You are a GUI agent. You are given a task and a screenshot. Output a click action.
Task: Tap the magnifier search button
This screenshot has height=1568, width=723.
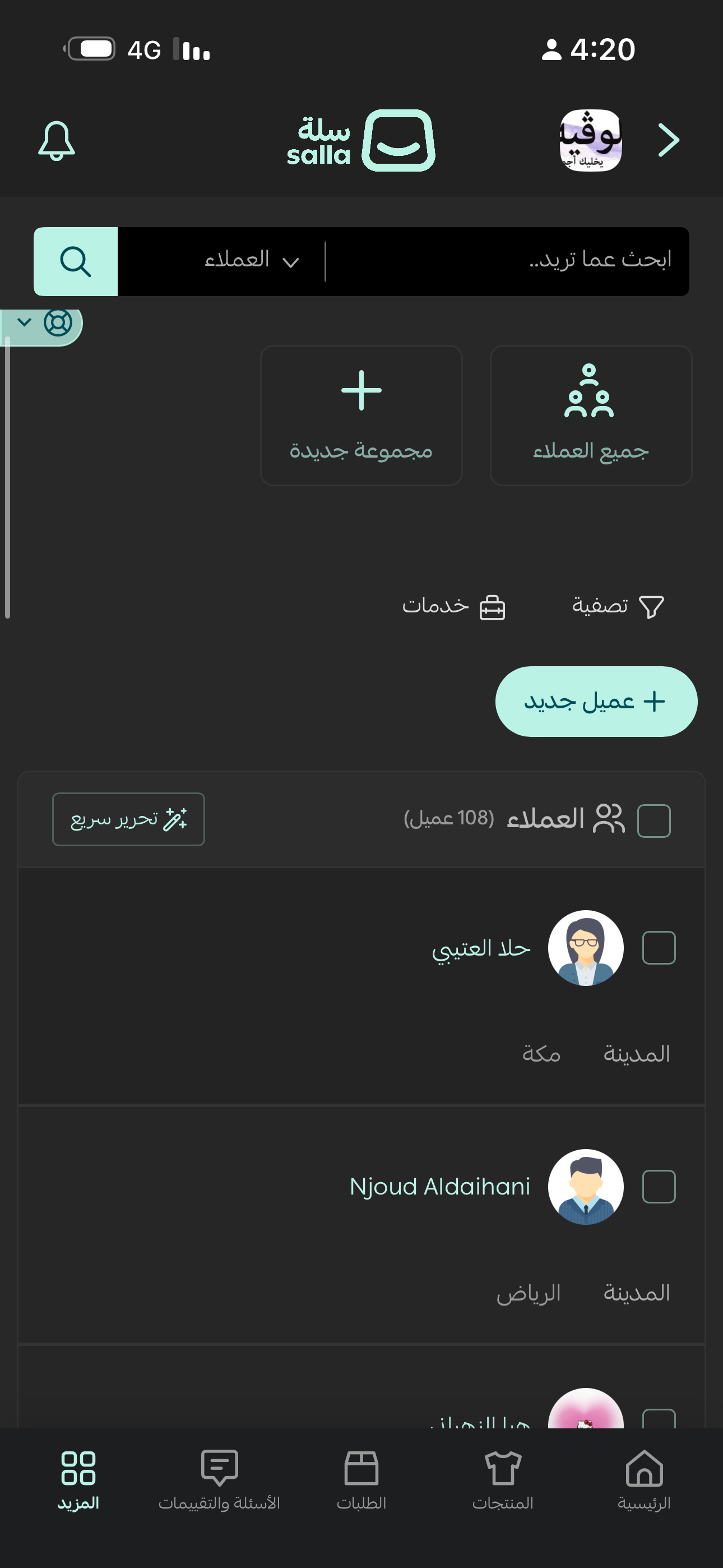click(x=76, y=262)
